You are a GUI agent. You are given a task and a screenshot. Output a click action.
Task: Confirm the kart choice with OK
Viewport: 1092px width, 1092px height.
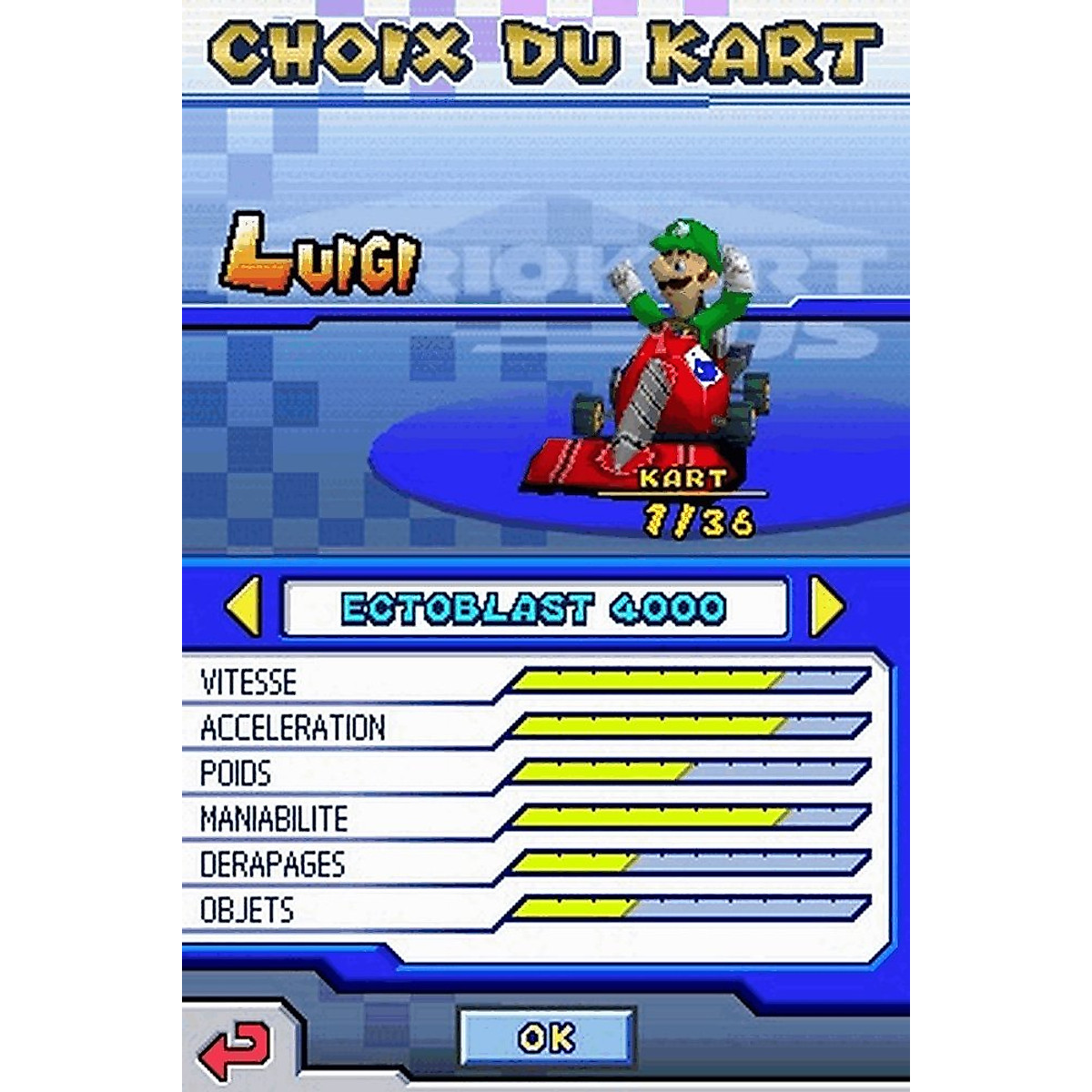[x=546, y=1037]
